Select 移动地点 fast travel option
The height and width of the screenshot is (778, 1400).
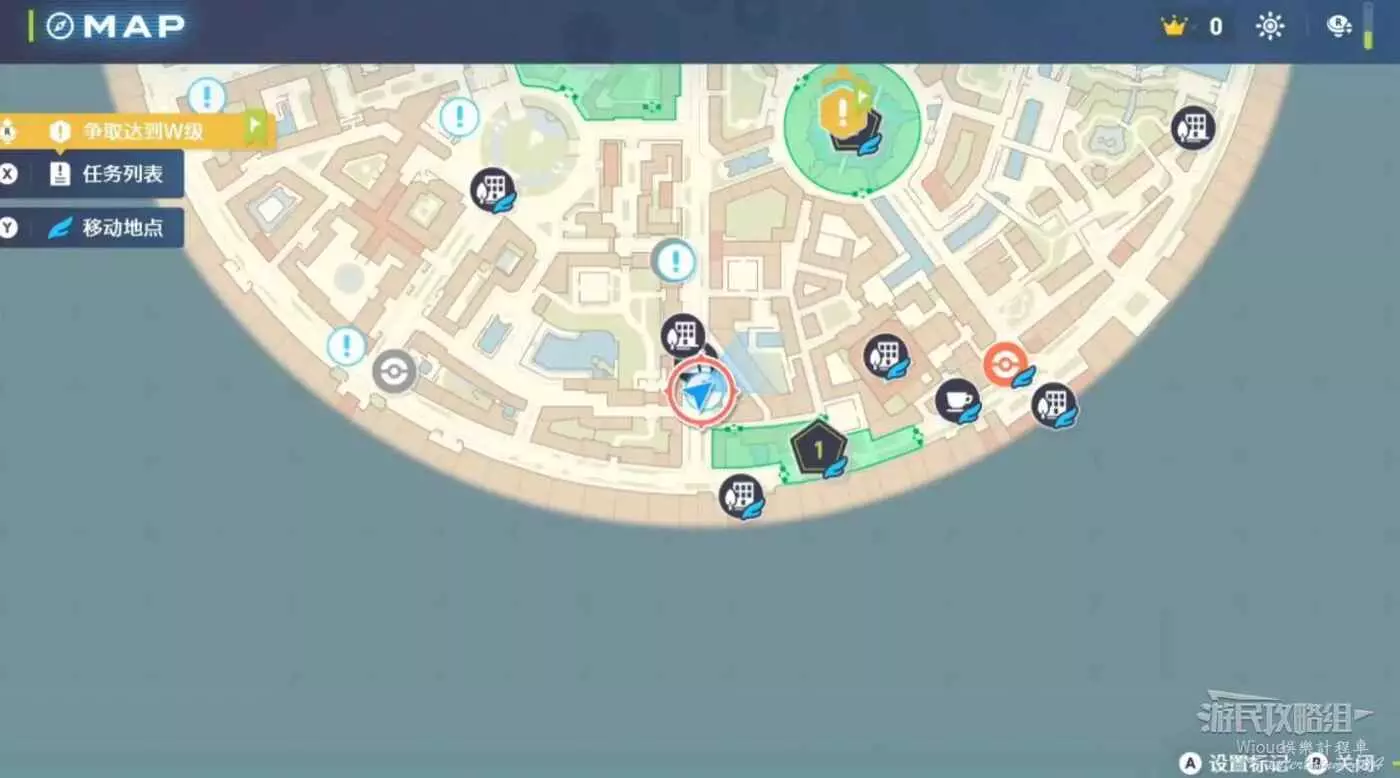coord(108,228)
